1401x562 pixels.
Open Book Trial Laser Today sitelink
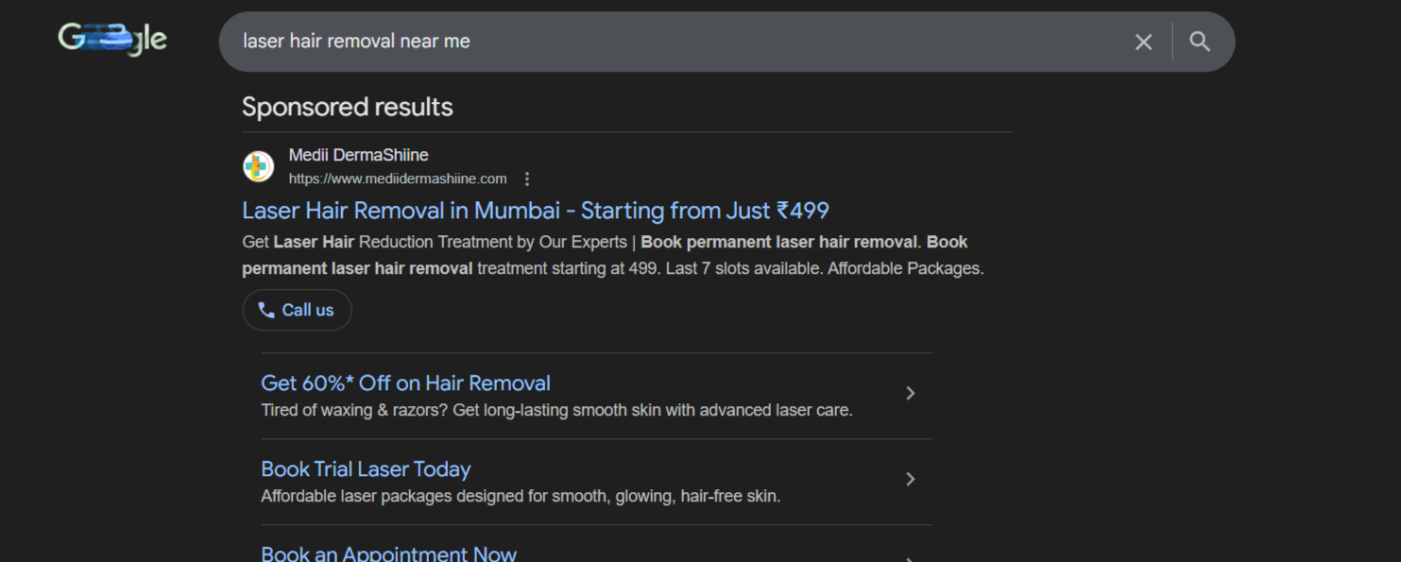(365, 469)
